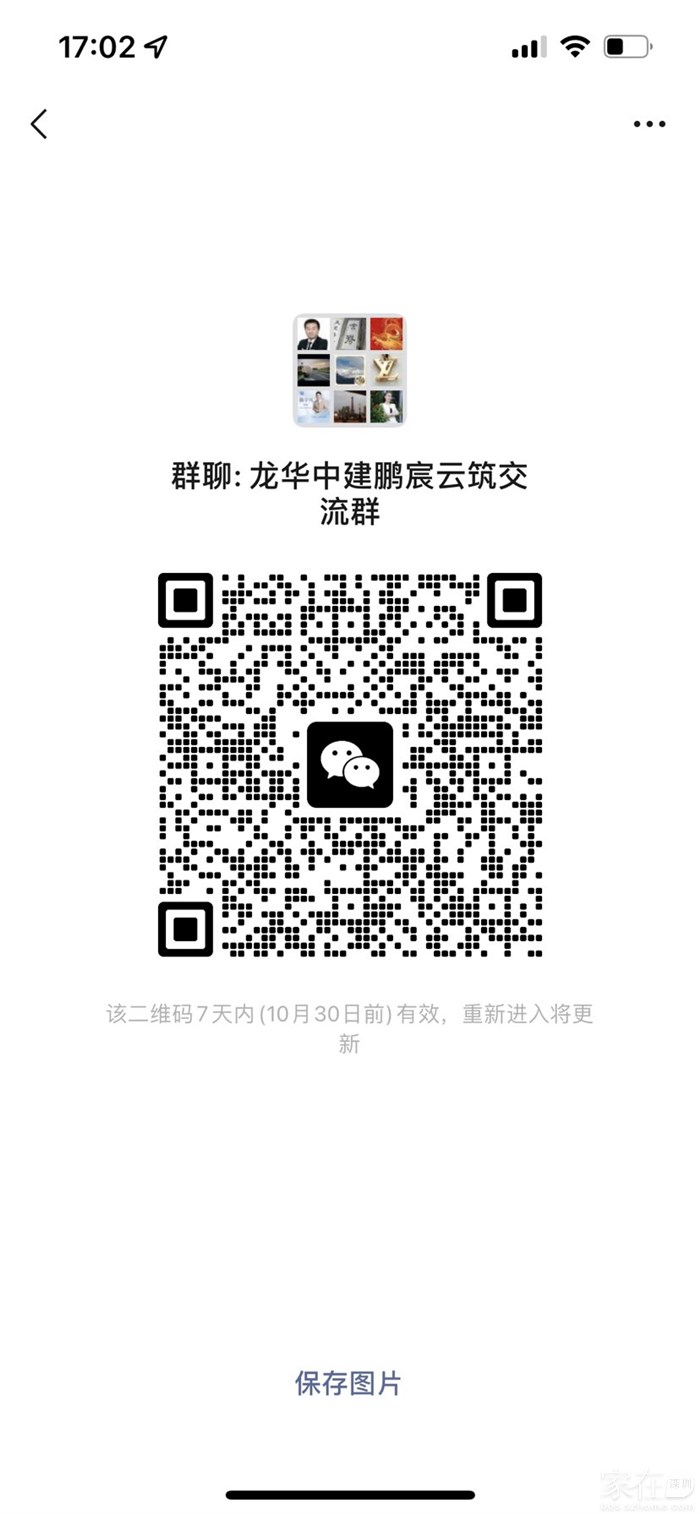
Task: Tap 保存图片 to save the image
Action: pos(348,1384)
